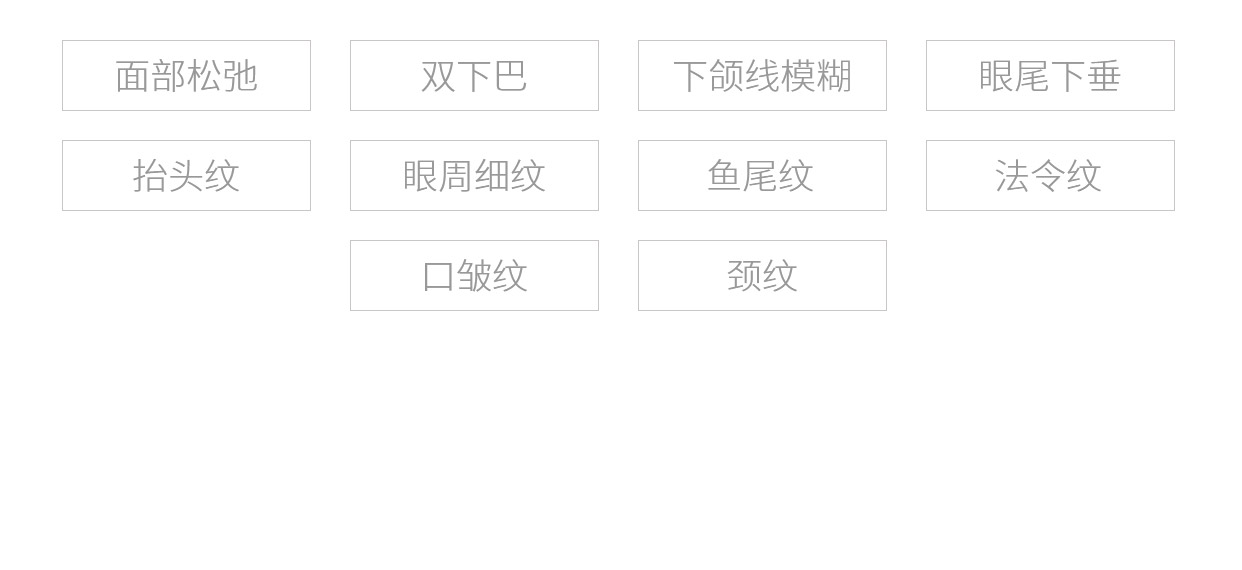Select the 抬头纹 option
The image size is (1242, 570).
pos(186,176)
